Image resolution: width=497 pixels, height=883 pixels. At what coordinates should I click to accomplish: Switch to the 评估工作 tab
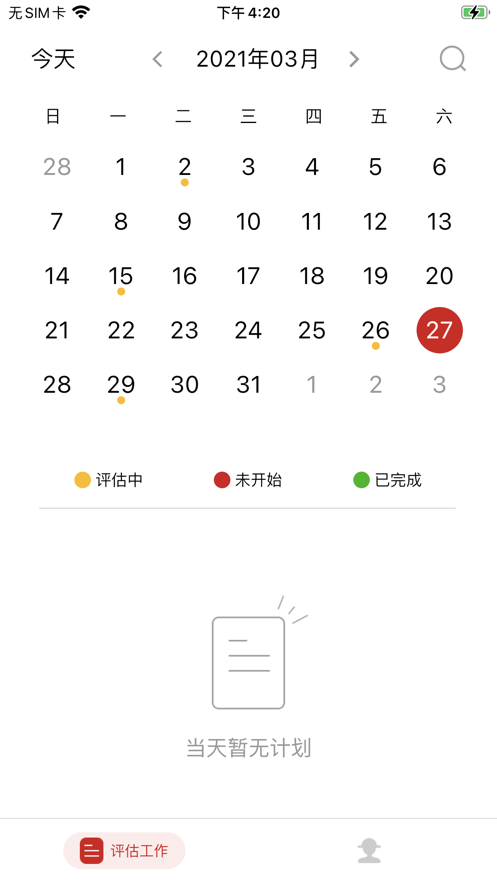124,850
